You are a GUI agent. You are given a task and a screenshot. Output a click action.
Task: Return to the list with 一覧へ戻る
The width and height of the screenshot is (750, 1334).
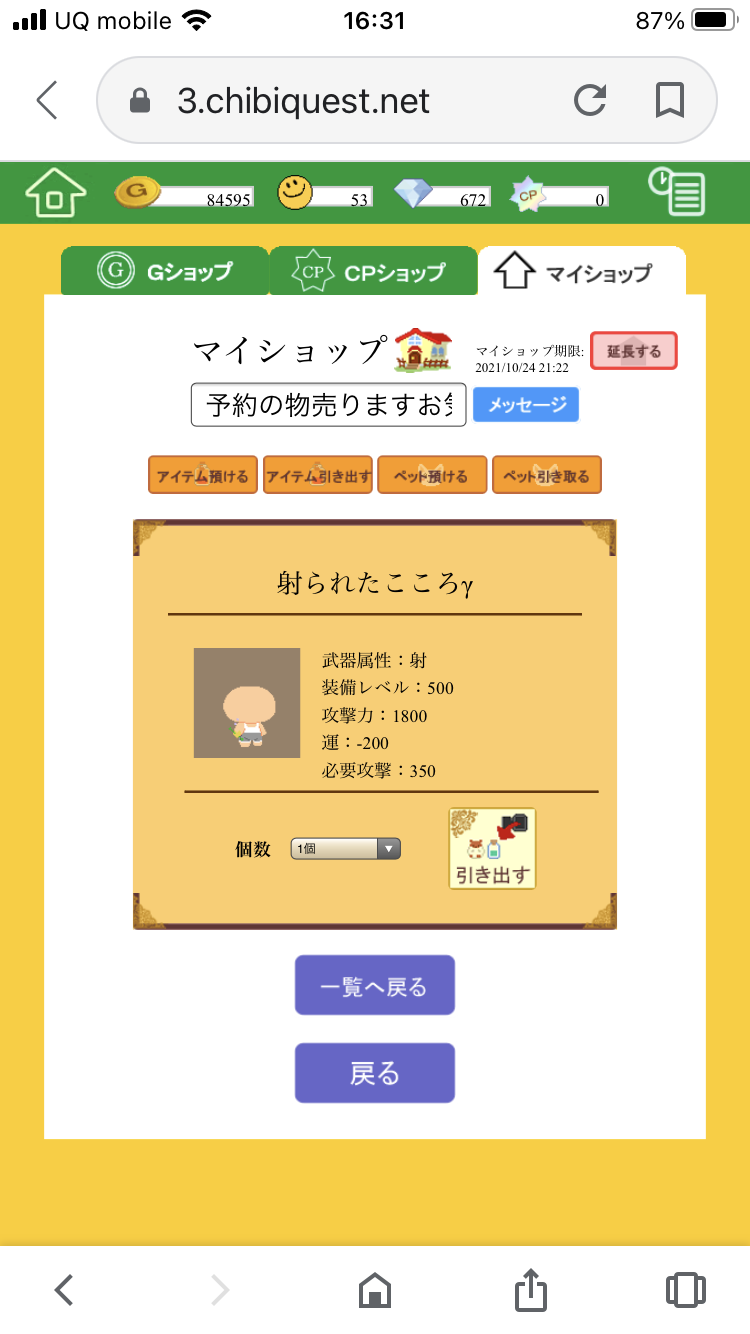[375, 986]
